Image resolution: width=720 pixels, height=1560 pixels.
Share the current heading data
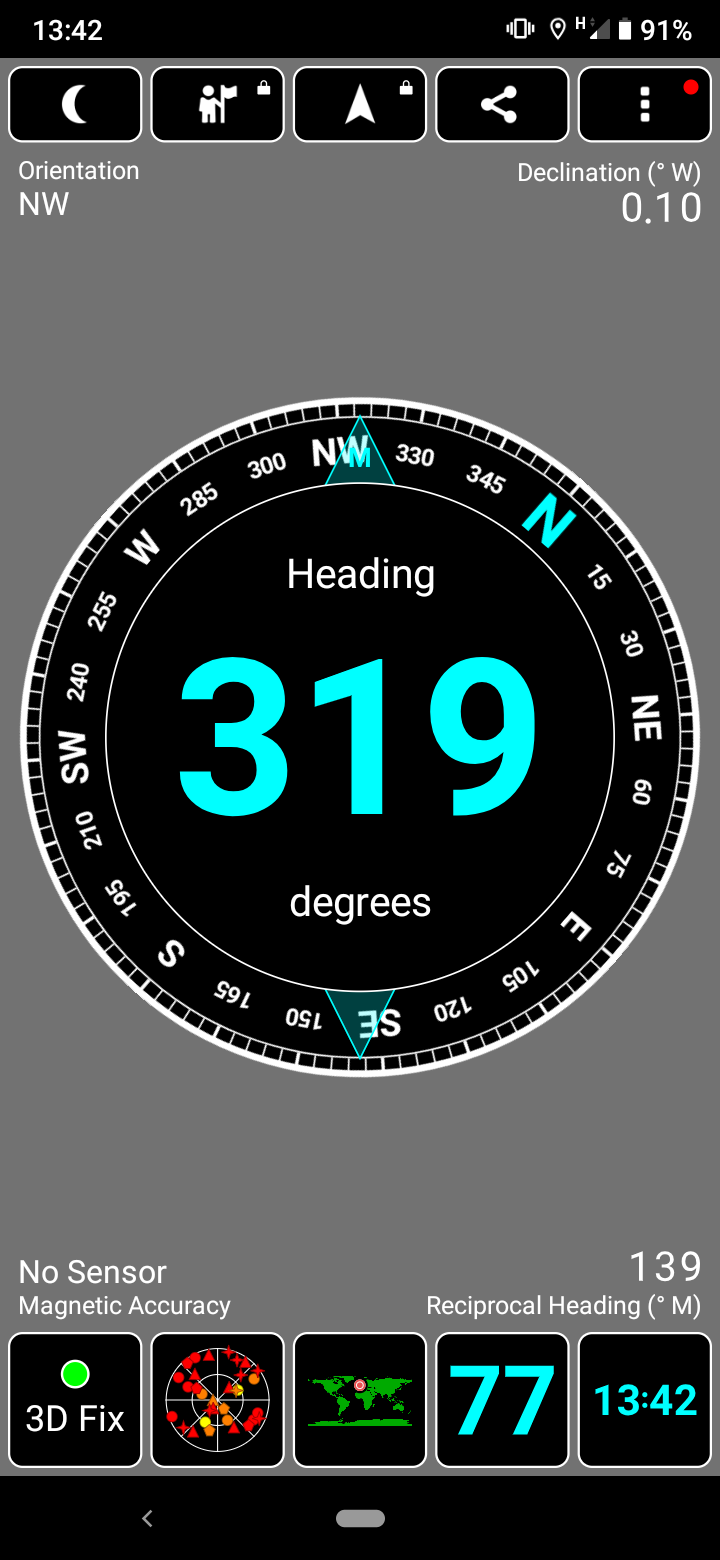(502, 104)
